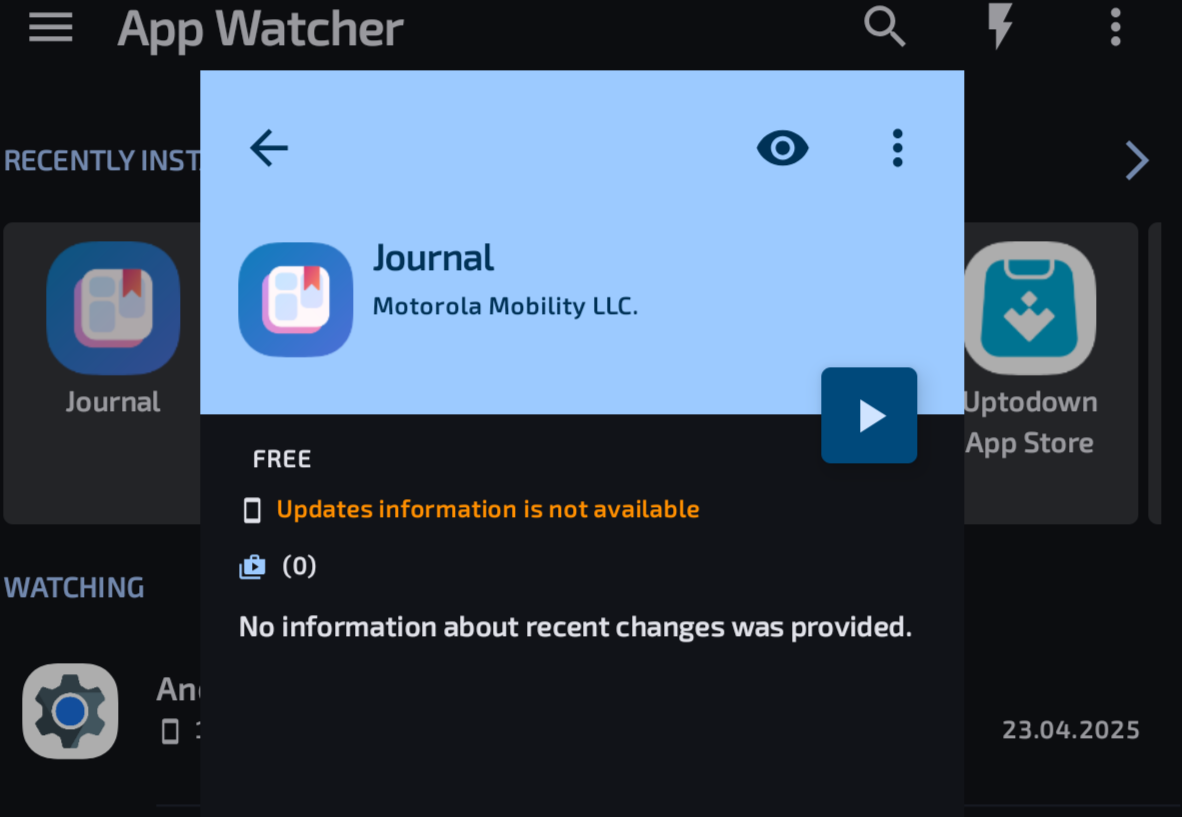
Task: Search apps in App Watcher
Action: [884, 28]
